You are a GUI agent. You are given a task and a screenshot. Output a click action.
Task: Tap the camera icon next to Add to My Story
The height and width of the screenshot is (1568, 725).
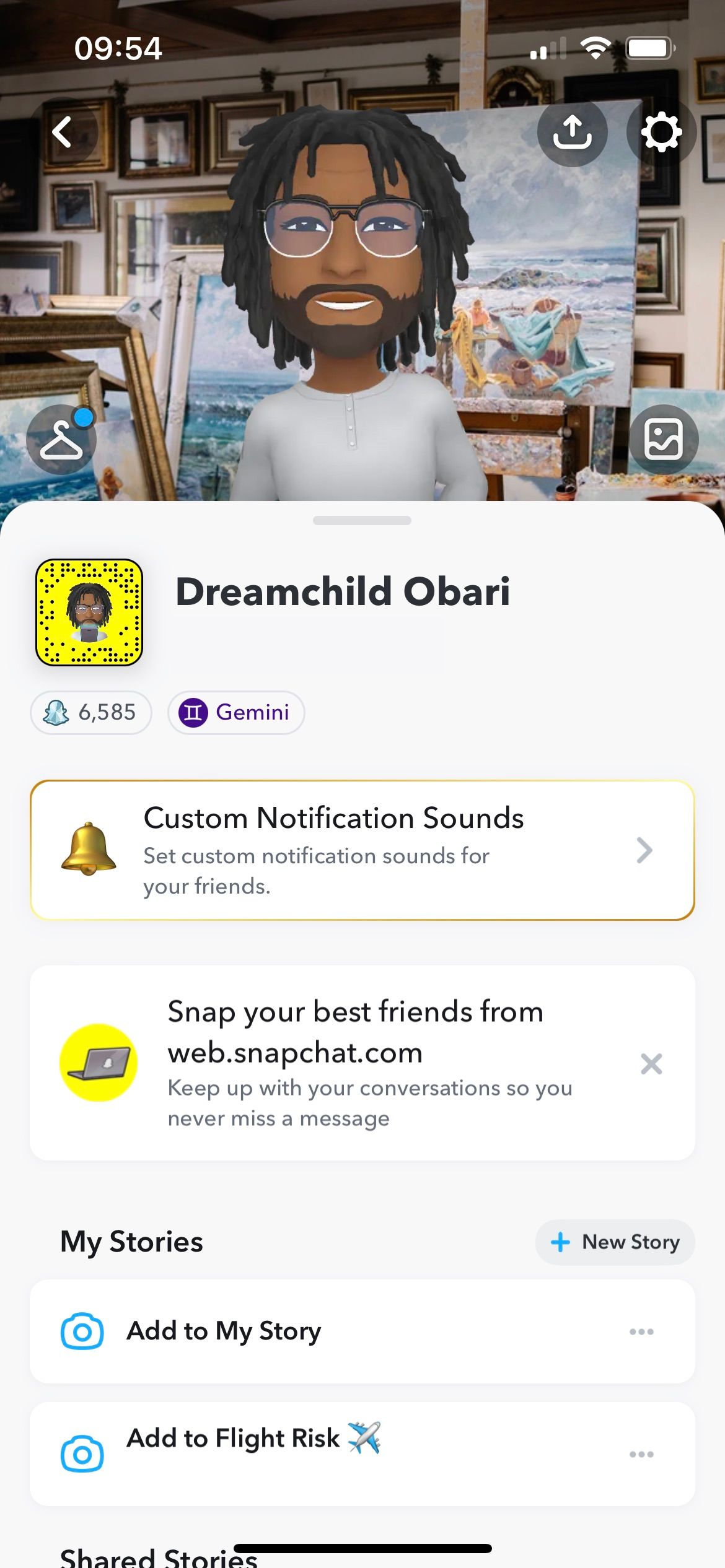81,1331
